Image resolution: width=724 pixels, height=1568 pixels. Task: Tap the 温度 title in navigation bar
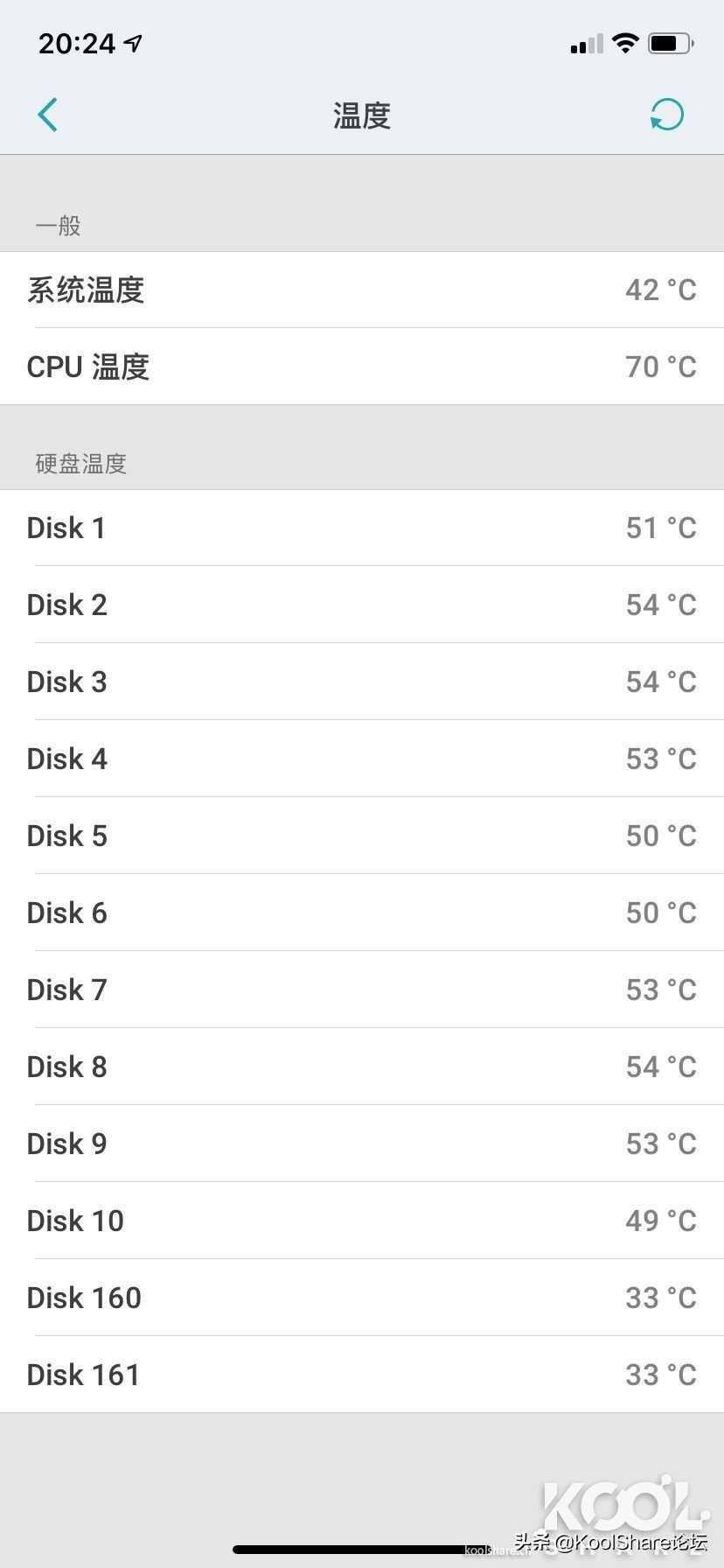(361, 115)
